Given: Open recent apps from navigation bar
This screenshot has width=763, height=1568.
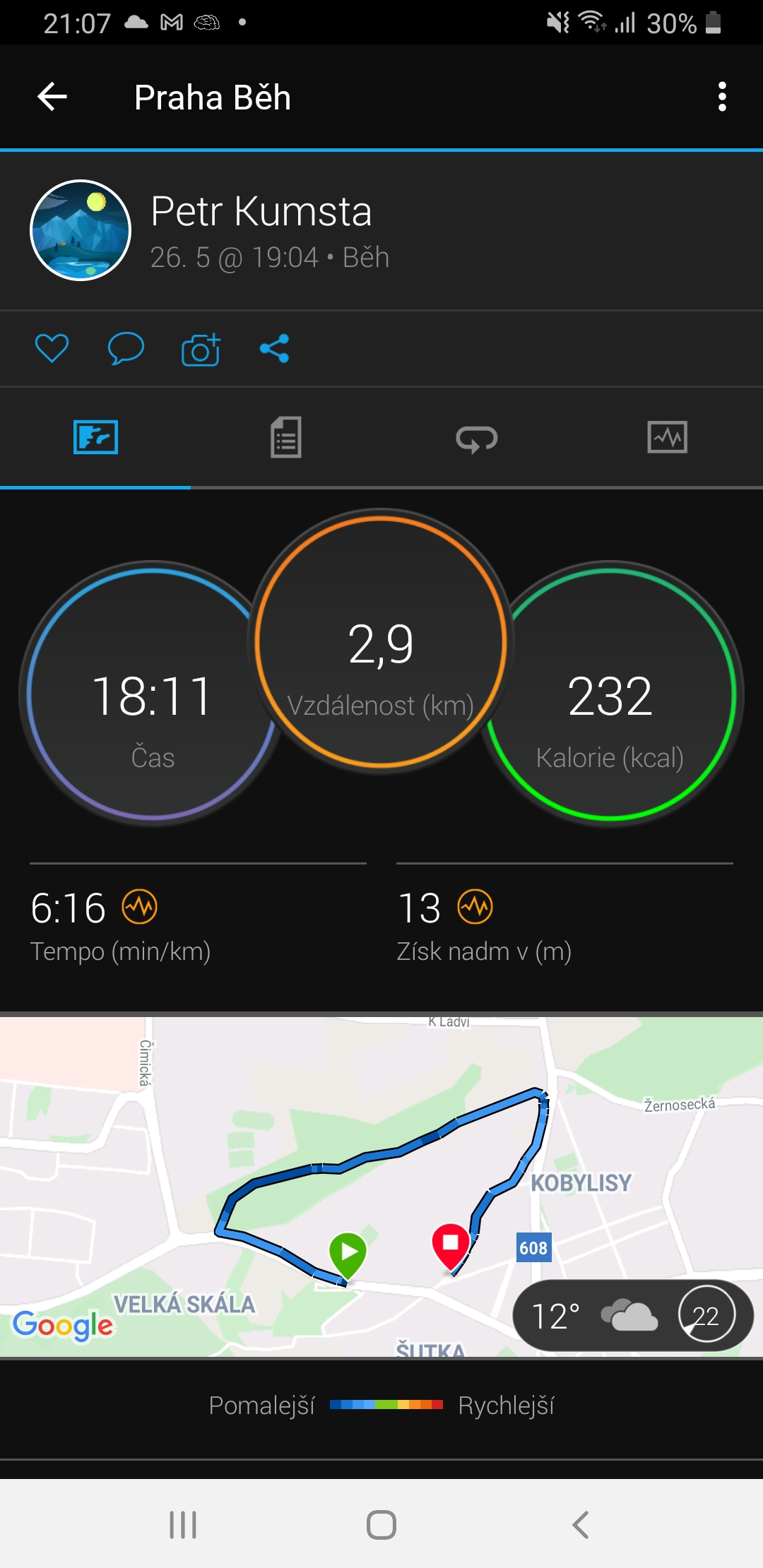Looking at the screenshot, I should [183, 1524].
